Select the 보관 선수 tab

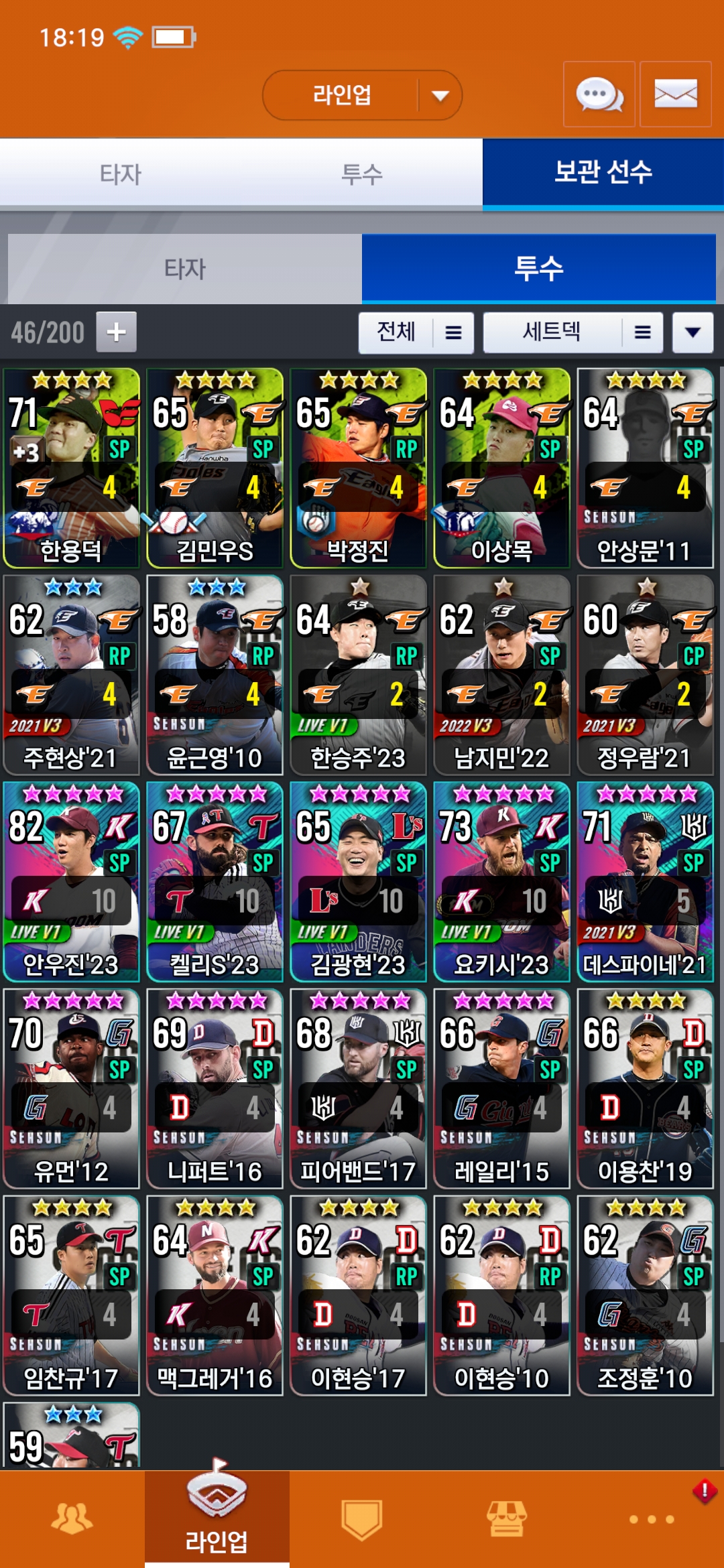tap(603, 173)
